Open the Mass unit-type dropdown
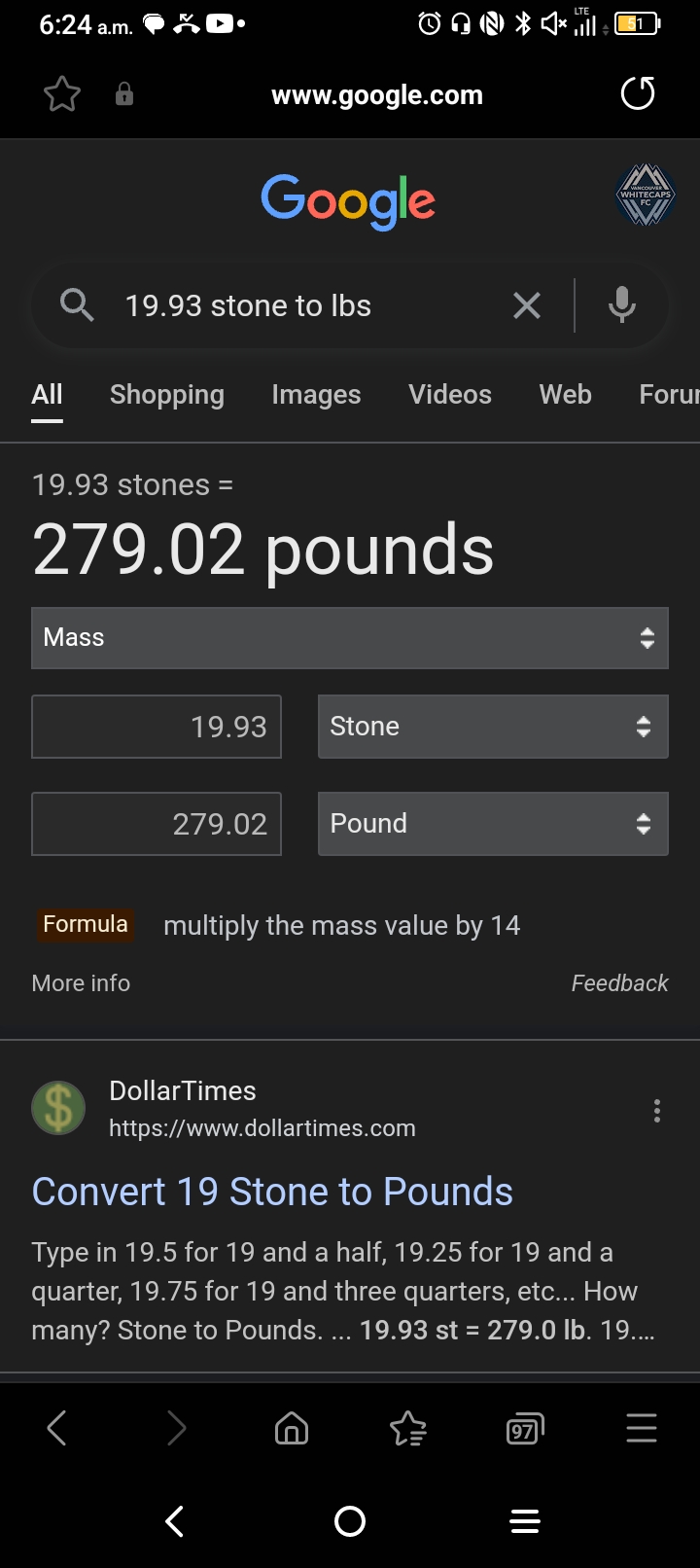Screen dimensions: 700x1568 (350, 638)
